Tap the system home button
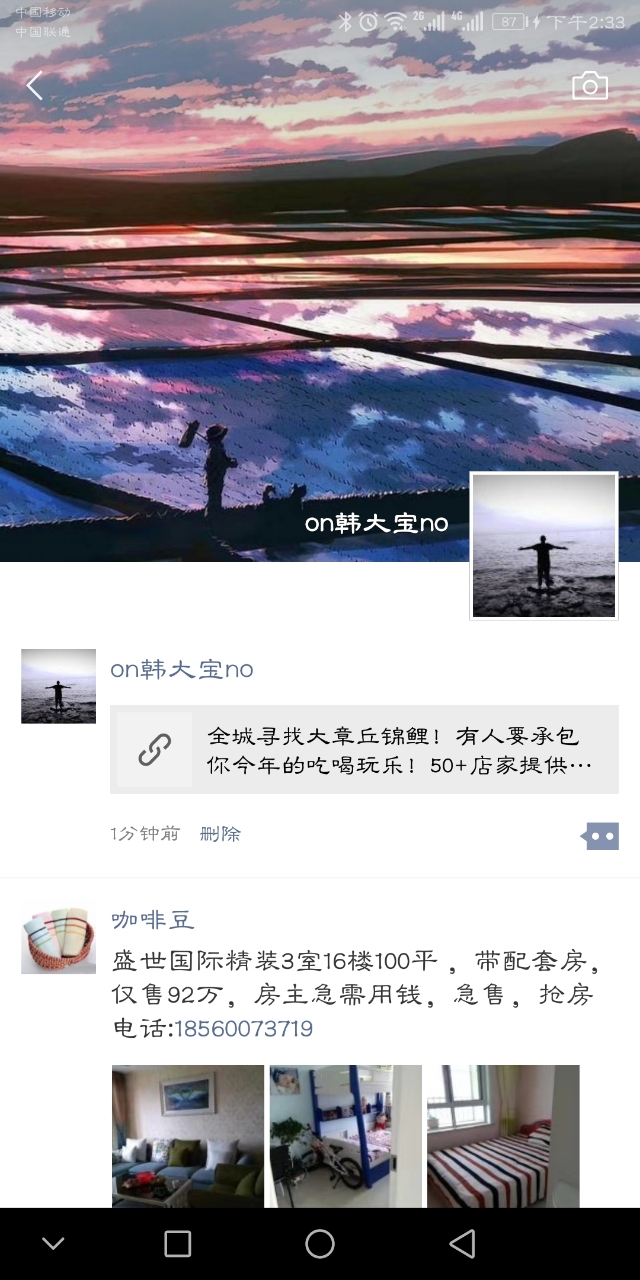This screenshot has width=640, height=1280. tap(320, 1244)
